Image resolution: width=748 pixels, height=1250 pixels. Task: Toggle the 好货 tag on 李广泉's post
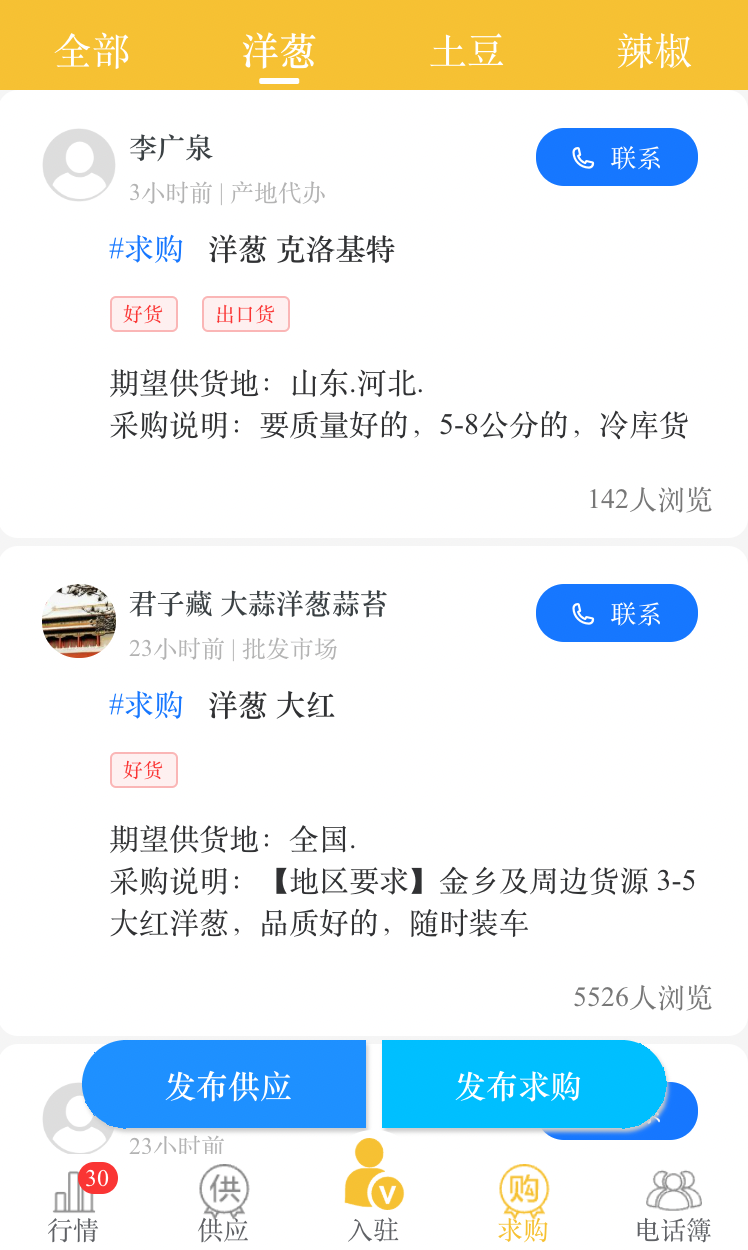point(143,313)
